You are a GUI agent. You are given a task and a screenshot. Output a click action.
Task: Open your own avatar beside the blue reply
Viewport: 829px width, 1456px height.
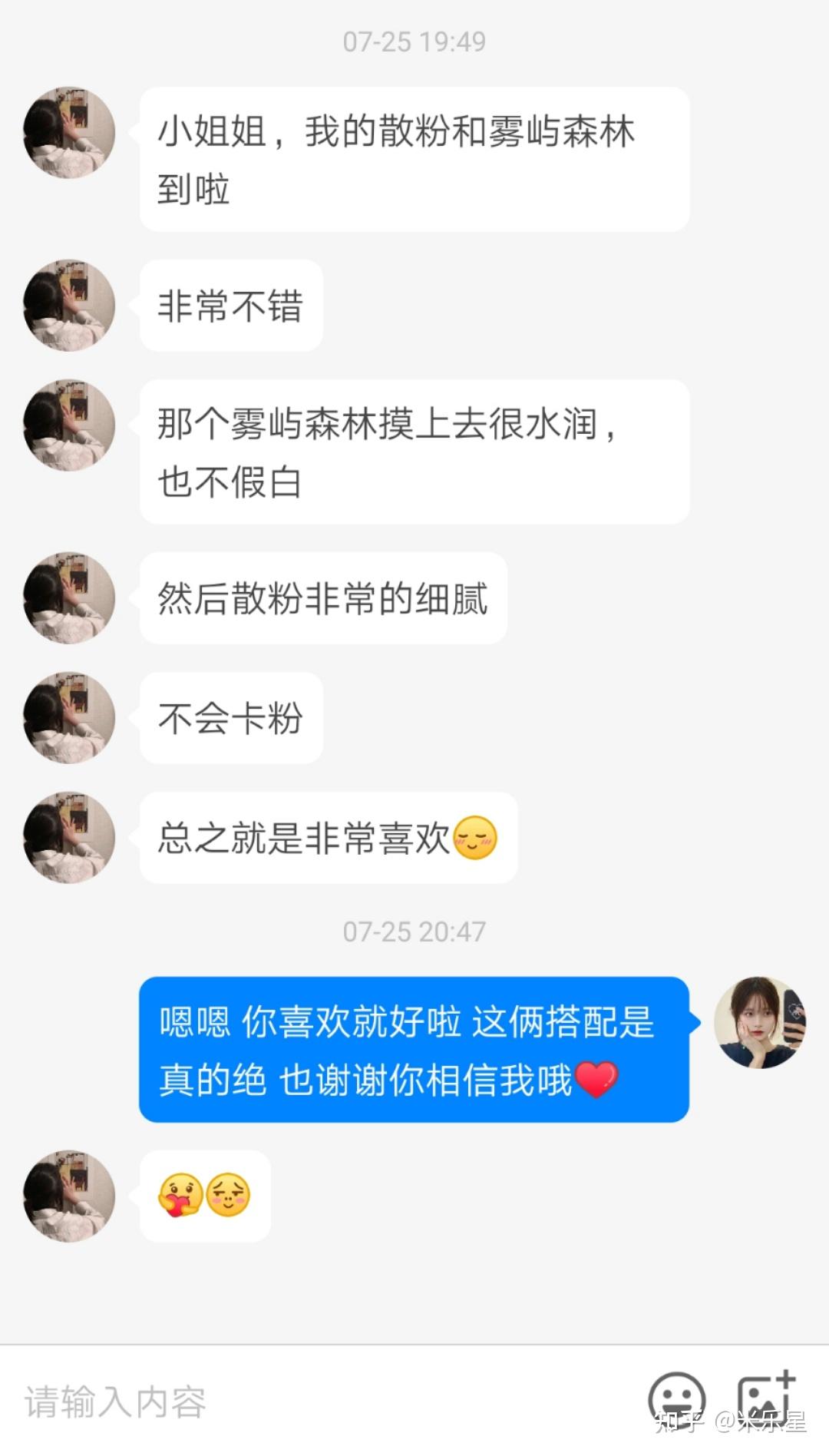click(760, 1022)
